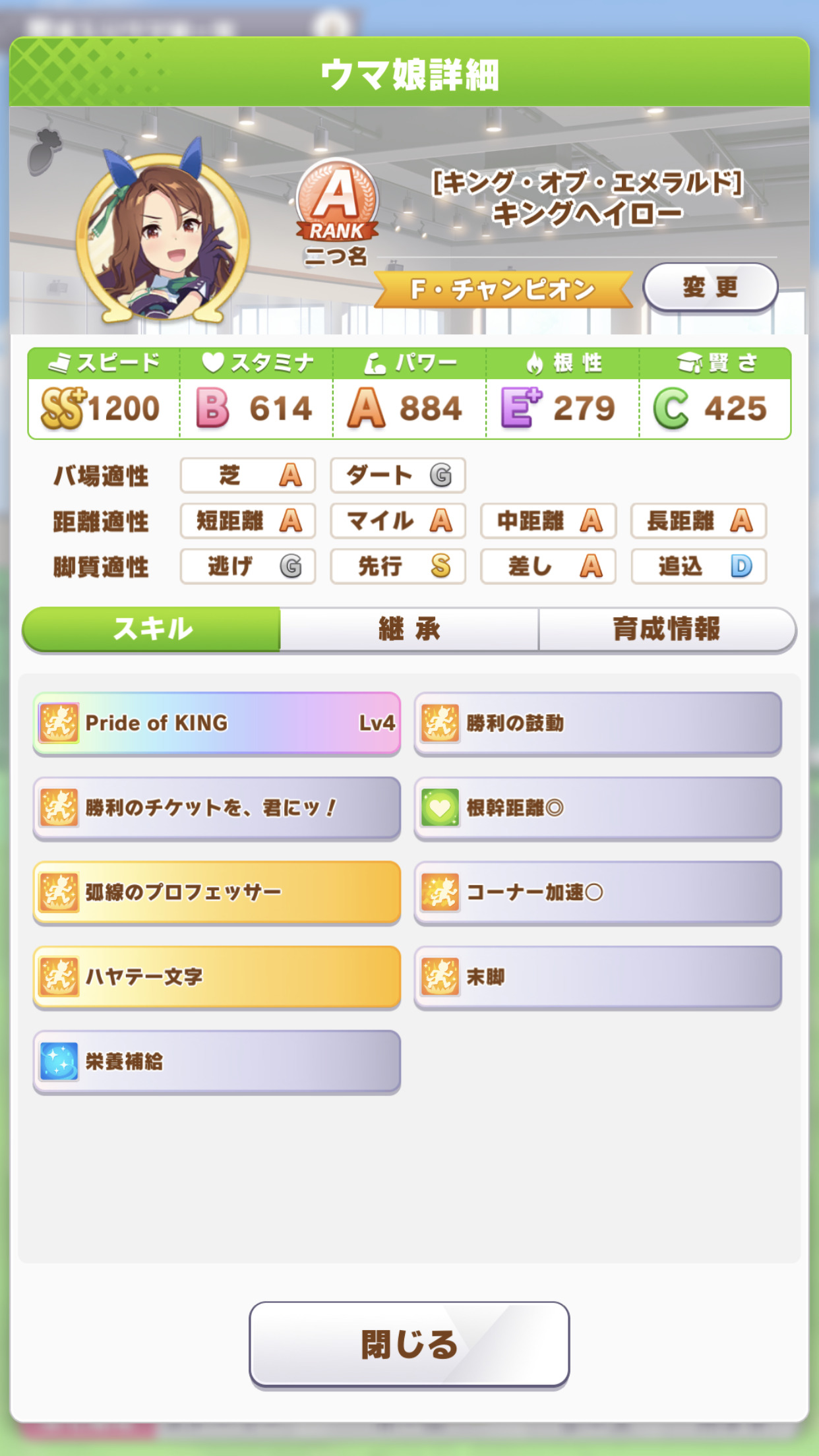Open the 勝利の鼓動 skill
Image resolution: width=819 pixels, height=1456 pixels.
click(597, 723)
